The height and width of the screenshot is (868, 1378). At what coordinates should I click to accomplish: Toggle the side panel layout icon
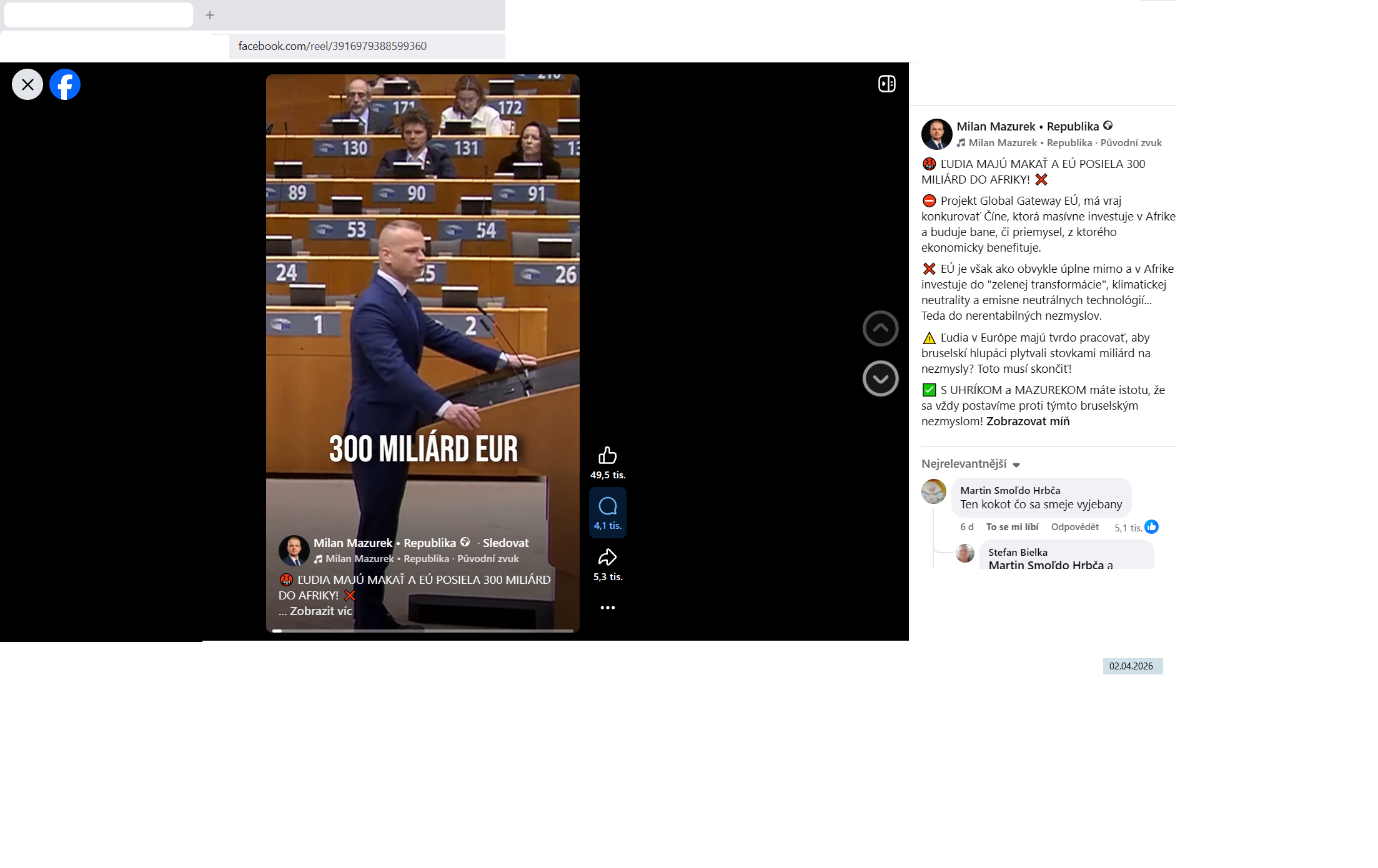point(886,84)
